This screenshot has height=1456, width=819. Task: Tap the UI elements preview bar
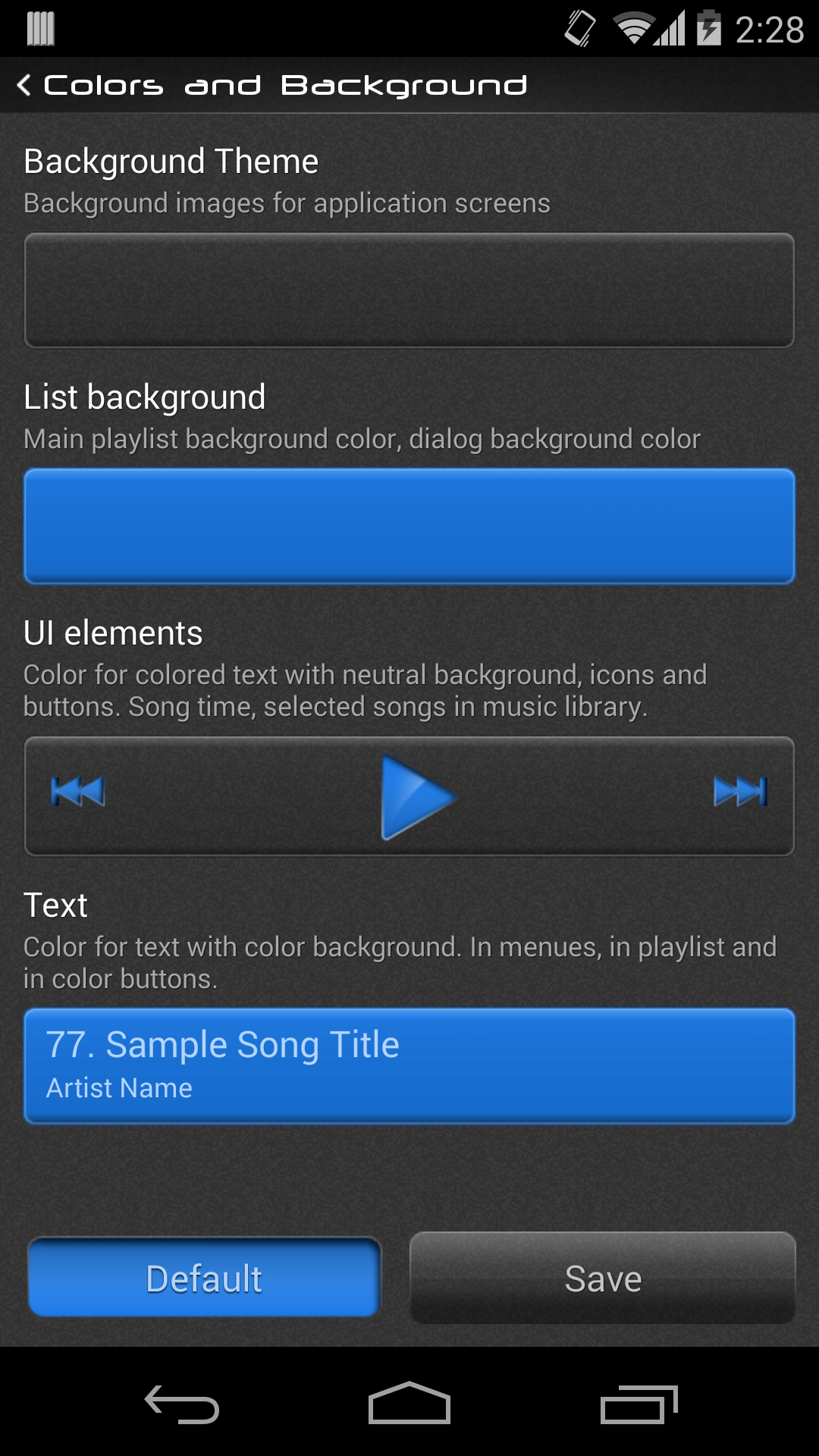[409, 795]
